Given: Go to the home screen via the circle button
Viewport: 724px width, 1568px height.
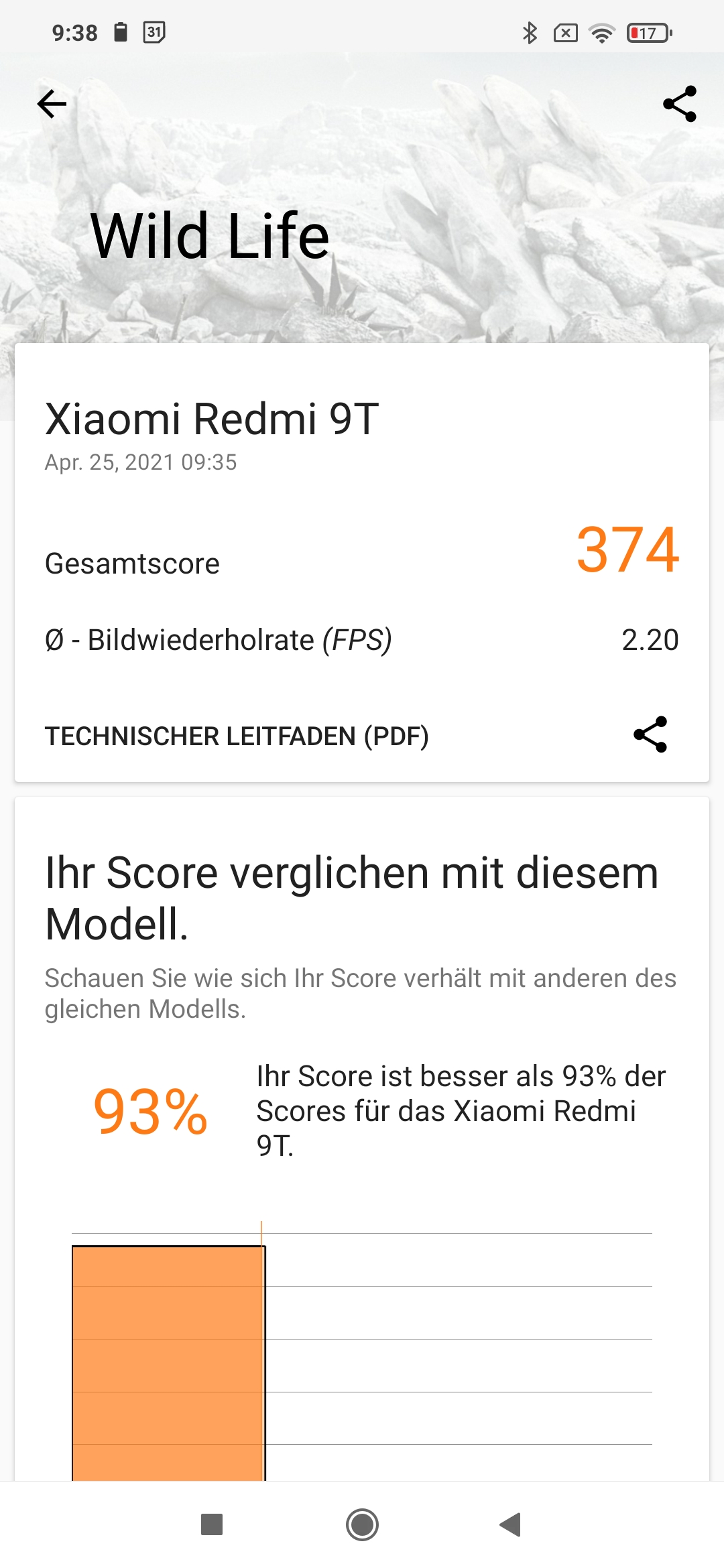Looking at the screenshot, I should click(362, 1524).
